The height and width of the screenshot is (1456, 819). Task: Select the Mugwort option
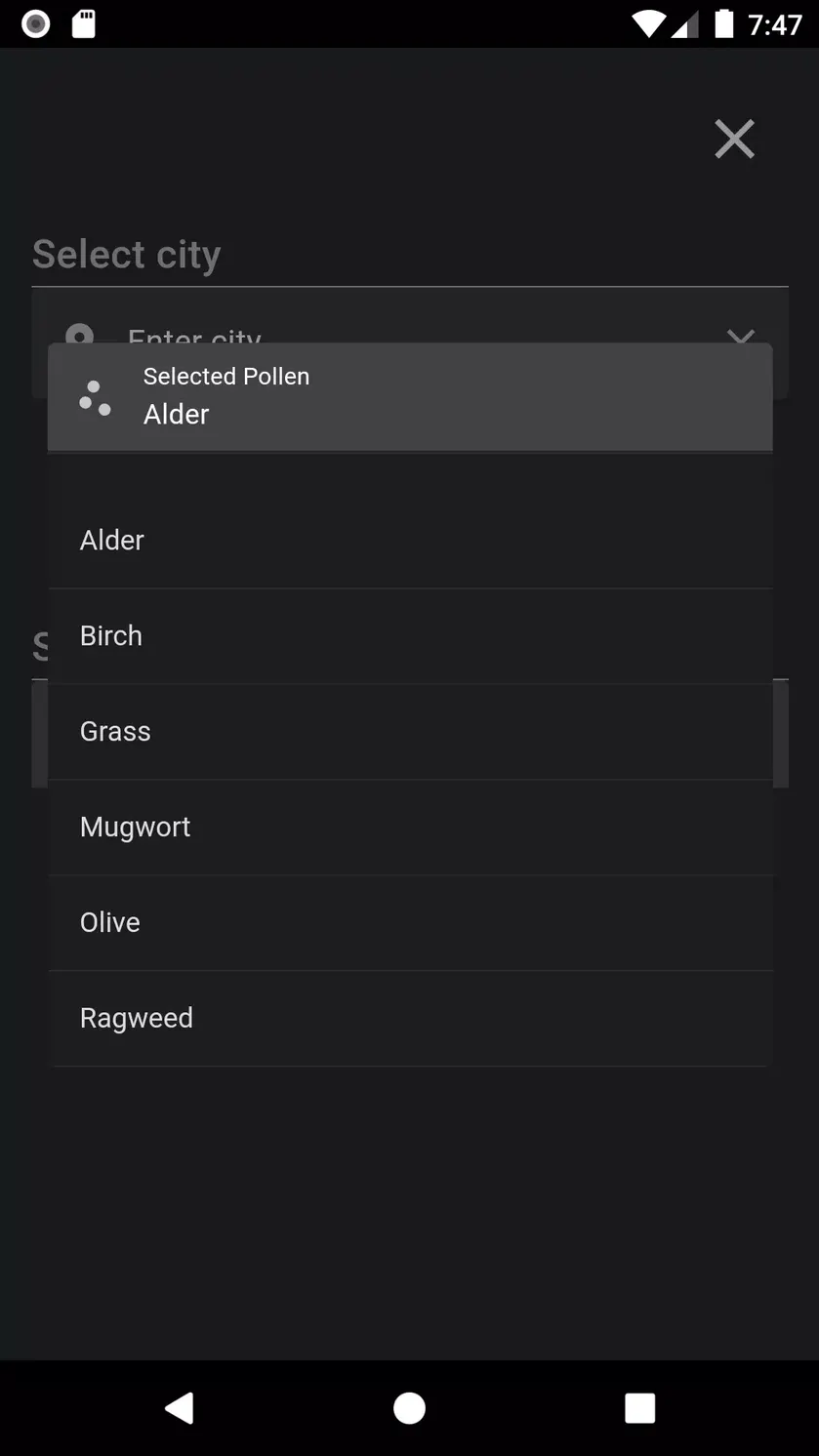point(410,828)
